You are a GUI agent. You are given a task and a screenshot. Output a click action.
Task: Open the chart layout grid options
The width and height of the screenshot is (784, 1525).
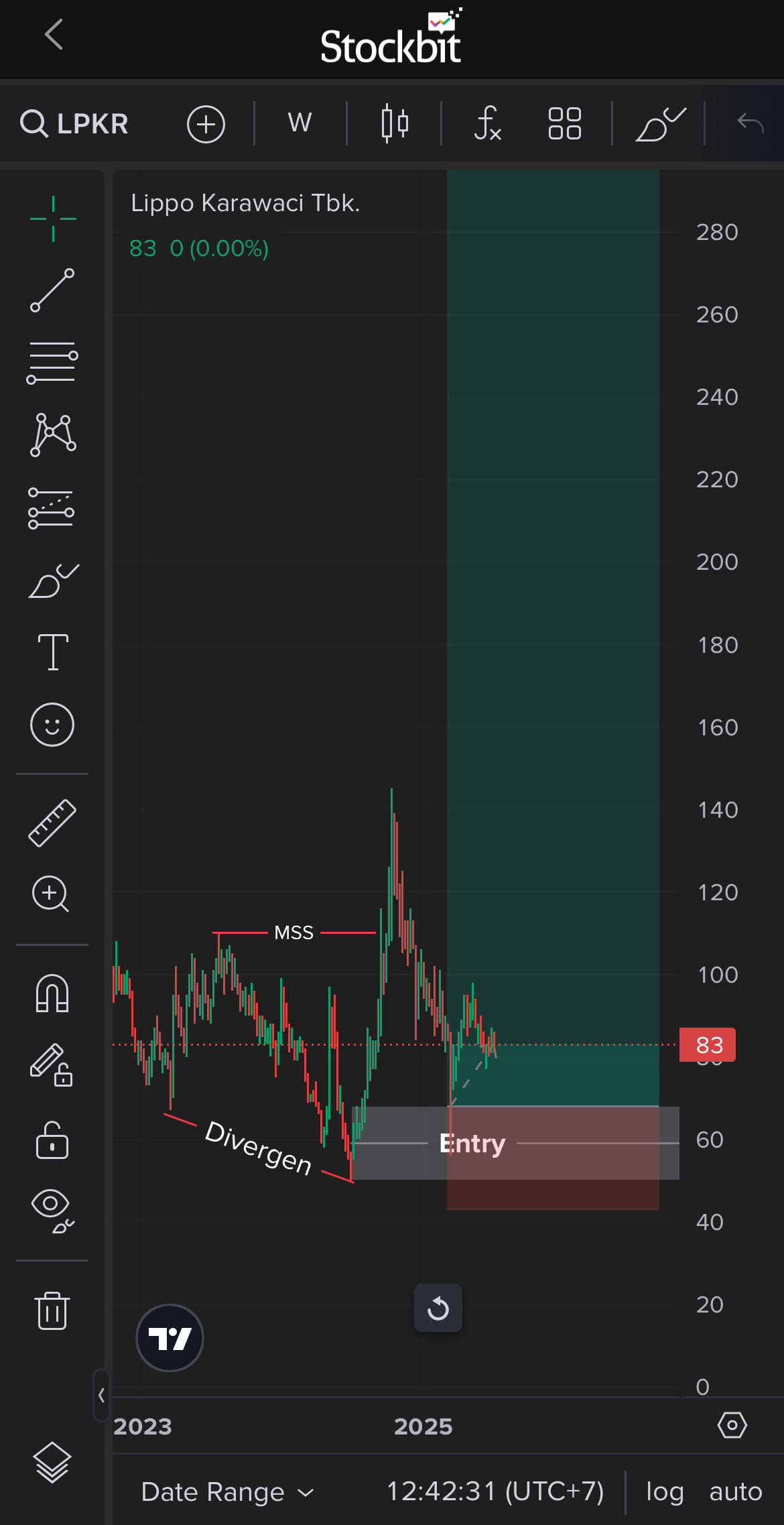564,124
